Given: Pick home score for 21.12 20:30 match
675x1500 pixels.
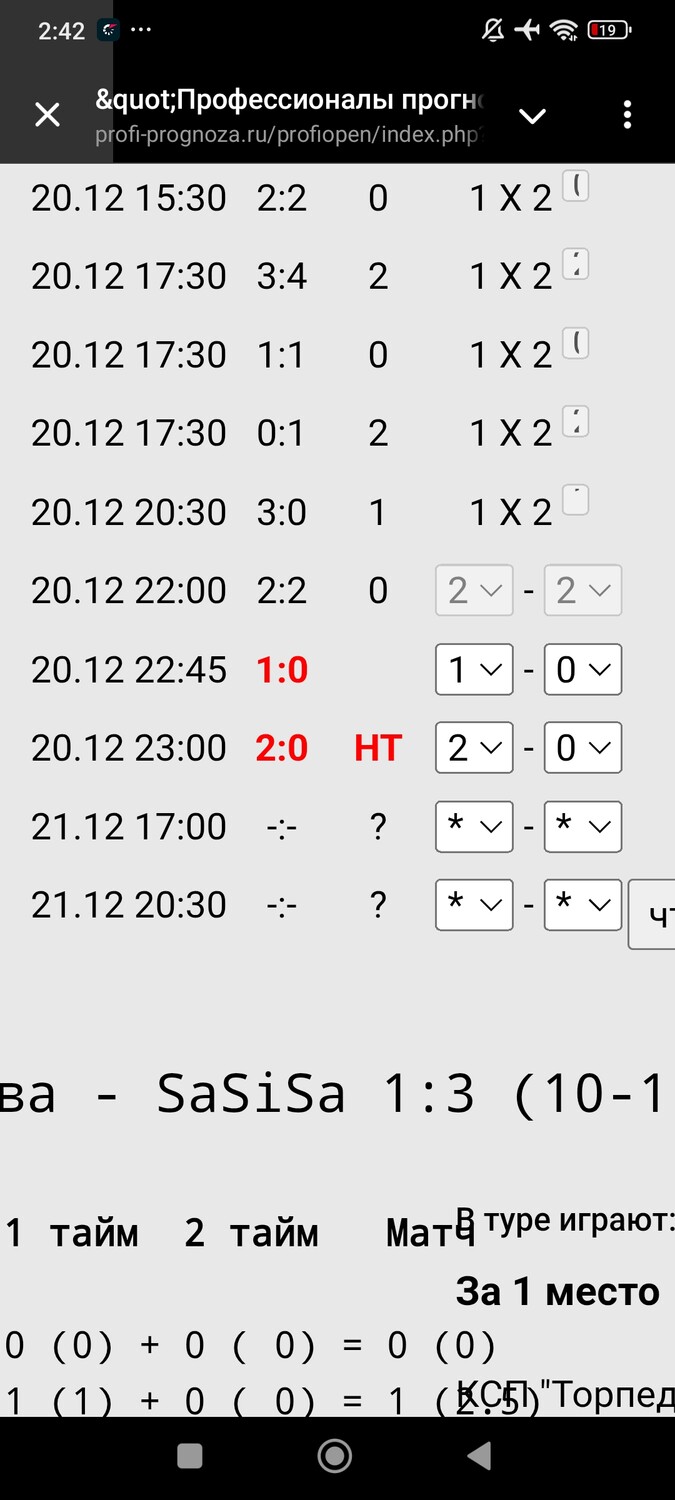Looking at the screenshot, I should [x=474, y=904].
